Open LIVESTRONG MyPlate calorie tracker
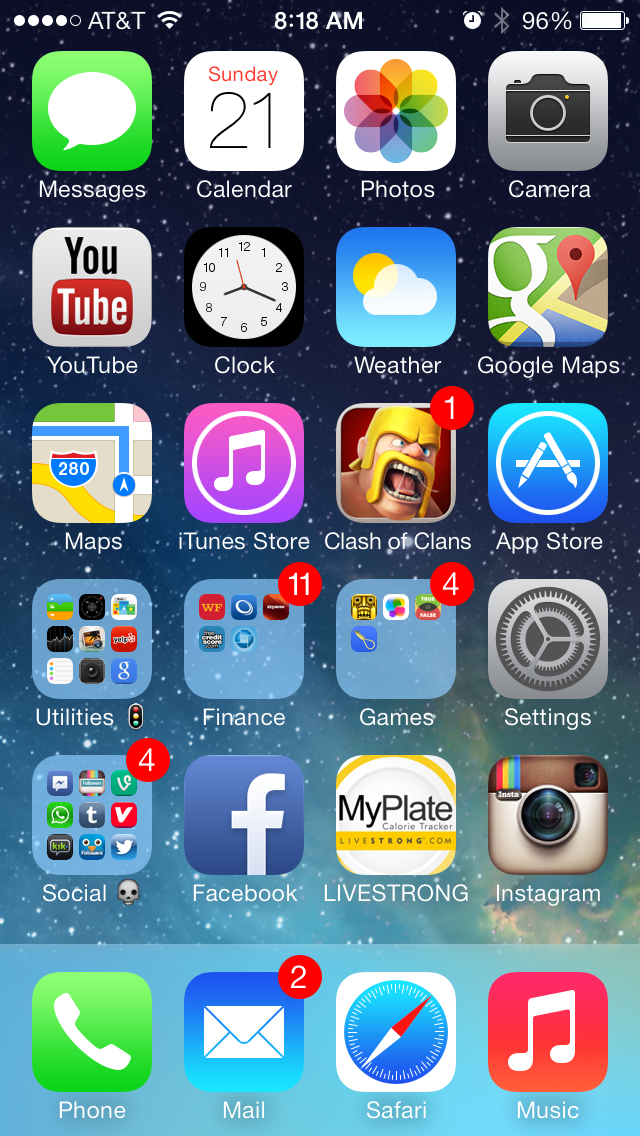 coord(396,815)
